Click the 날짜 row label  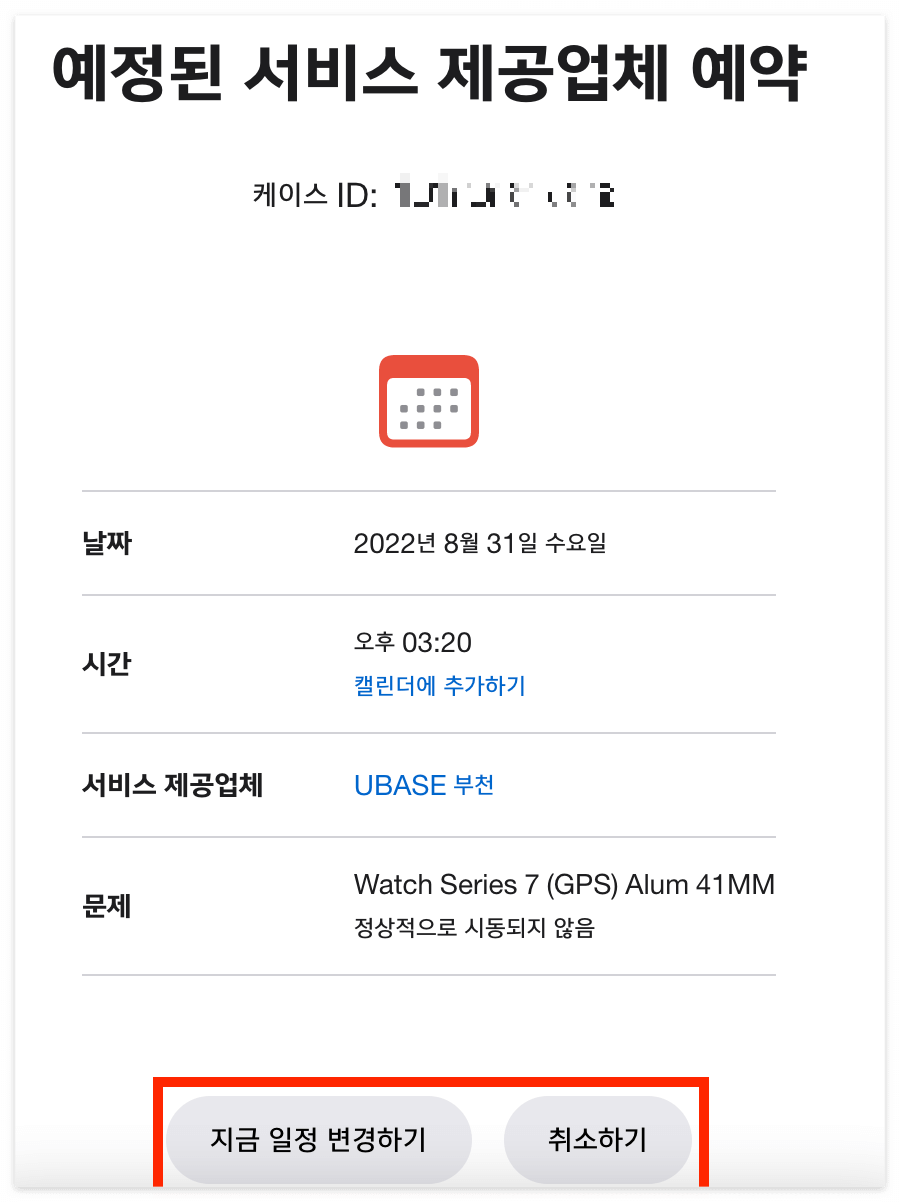point(110,543)
